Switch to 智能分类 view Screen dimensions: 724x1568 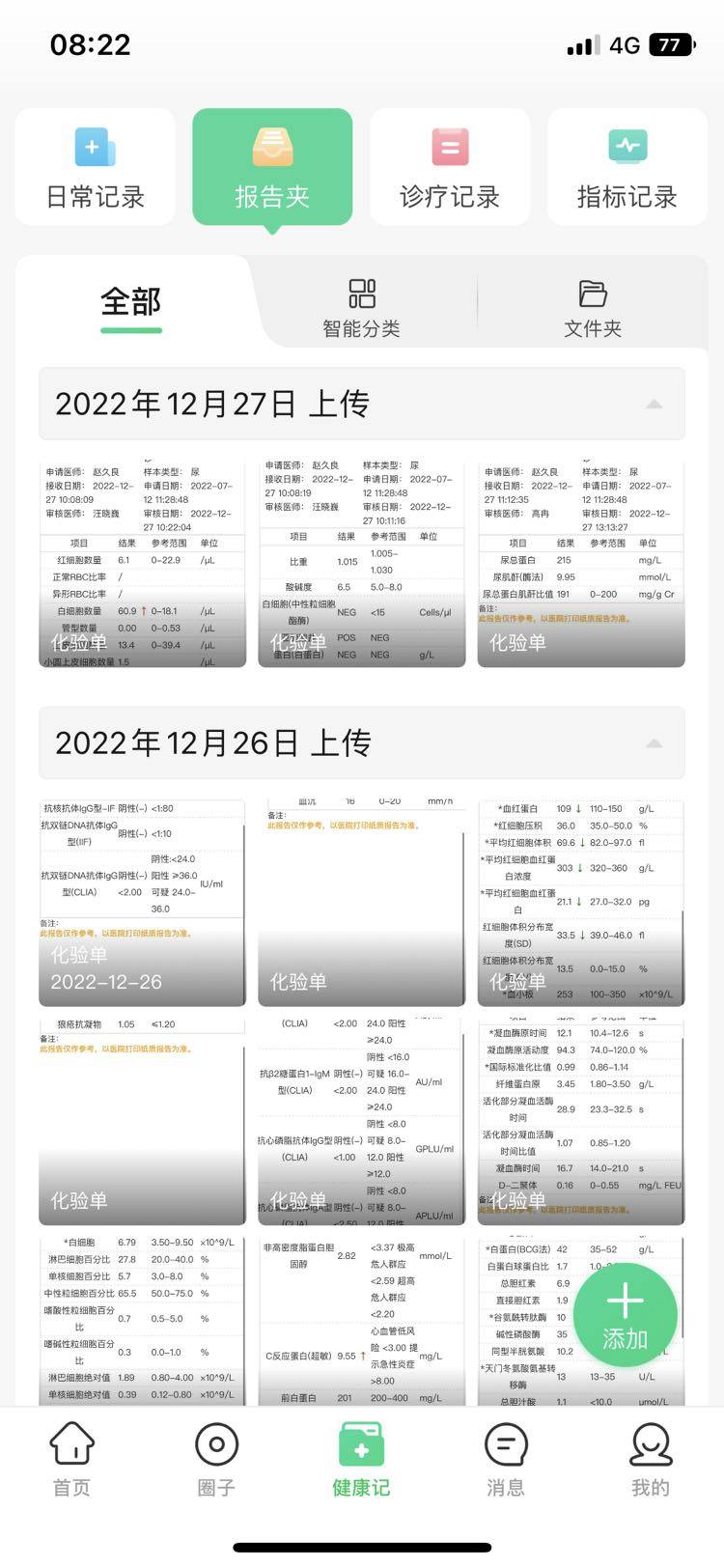pos(361,308)
